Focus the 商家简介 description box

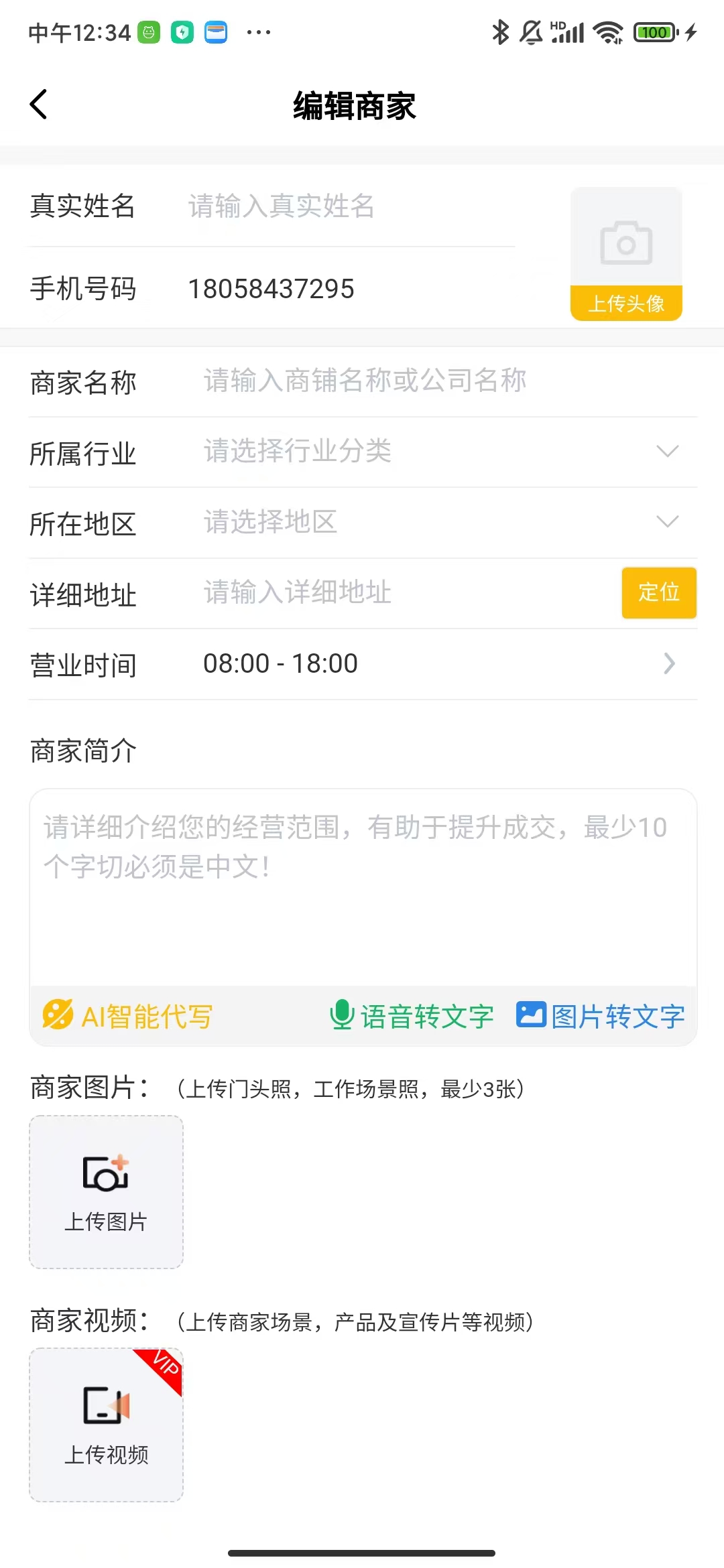click(x=363, y=886)
